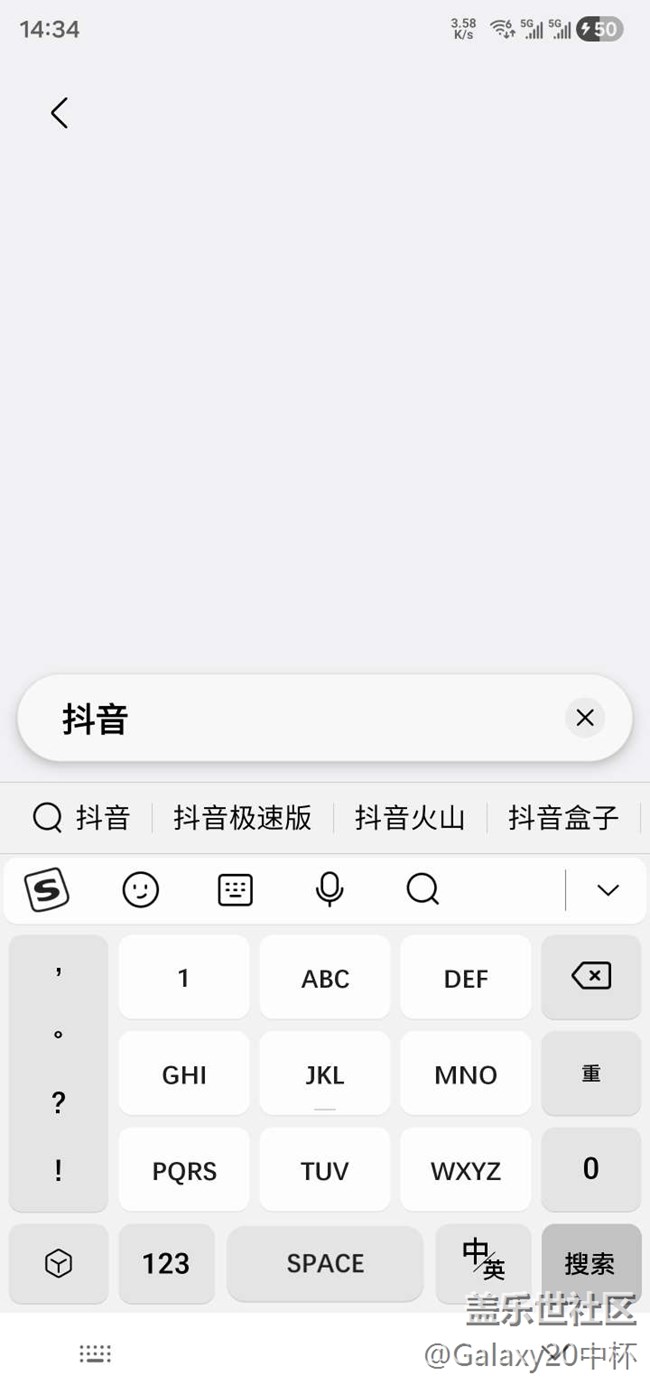Open keyboard layout switcher
Screen dimensions: 650x1394
235,889
